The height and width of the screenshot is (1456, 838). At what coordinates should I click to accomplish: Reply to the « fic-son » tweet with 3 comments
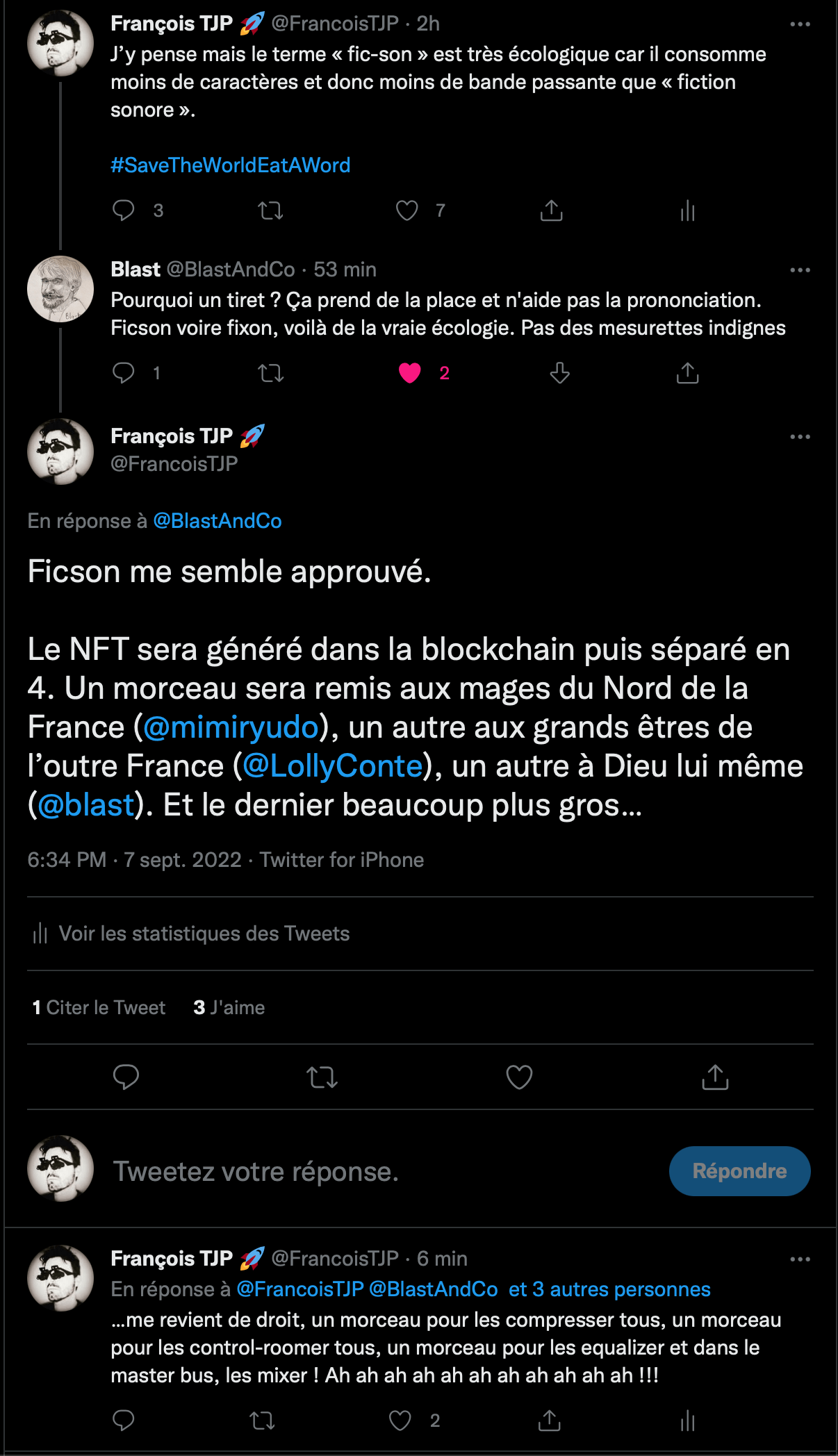[x=124, y=210]
